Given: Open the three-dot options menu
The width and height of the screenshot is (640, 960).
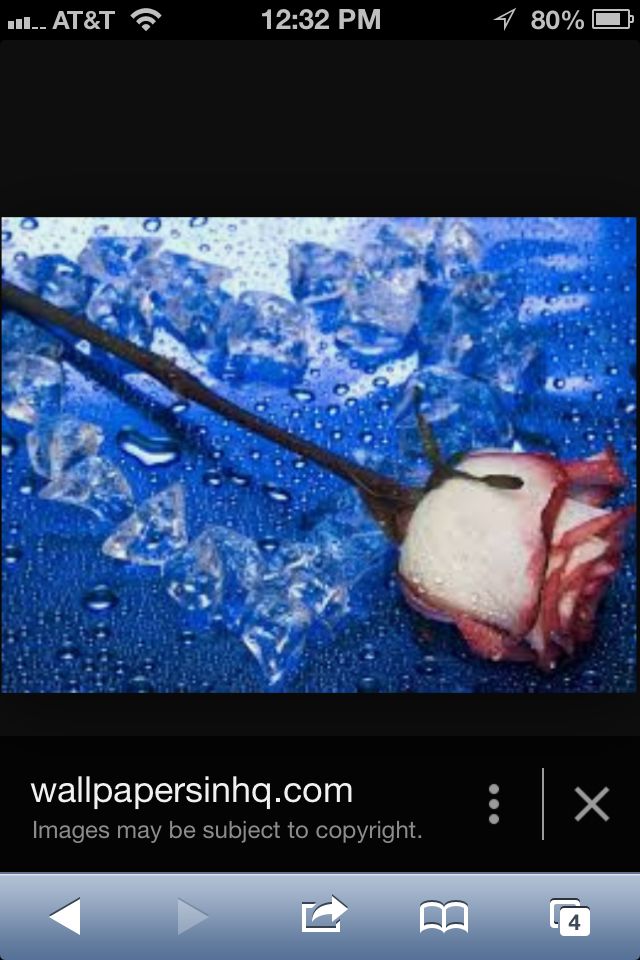Looking at the screenshot, I should point(493,804).
